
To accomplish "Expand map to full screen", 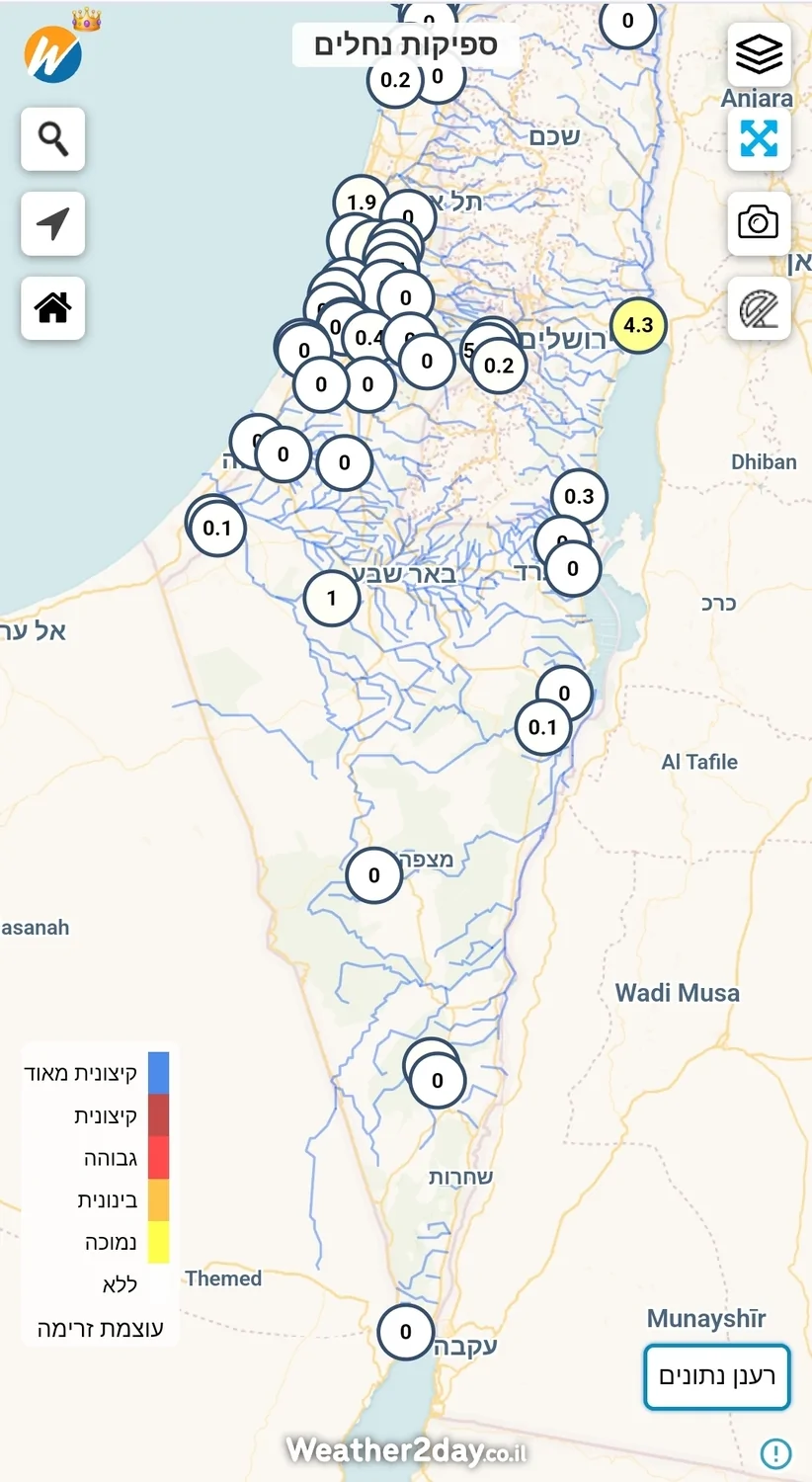I will point(759,139).
